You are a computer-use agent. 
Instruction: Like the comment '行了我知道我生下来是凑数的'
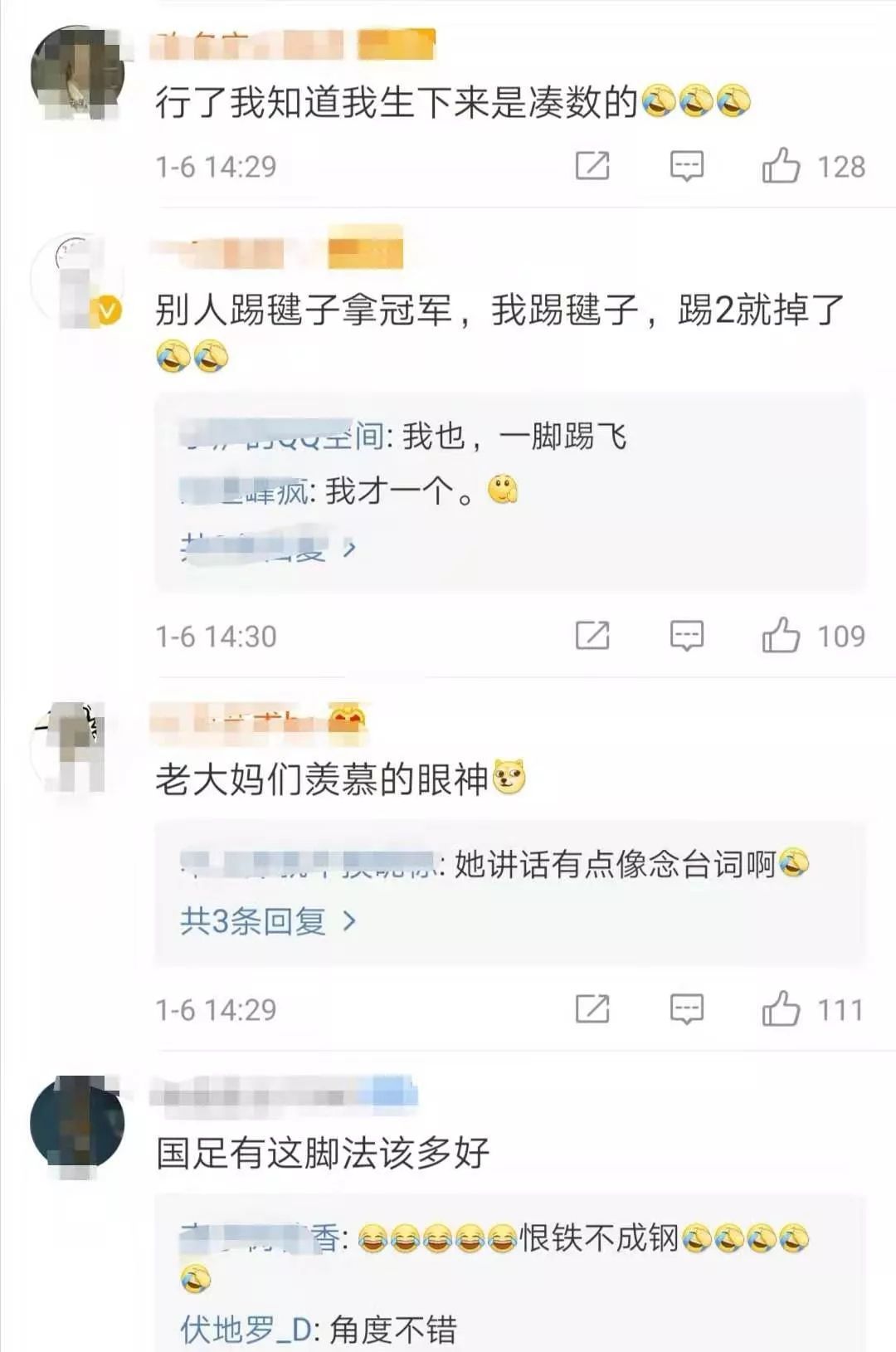[781, 166]
